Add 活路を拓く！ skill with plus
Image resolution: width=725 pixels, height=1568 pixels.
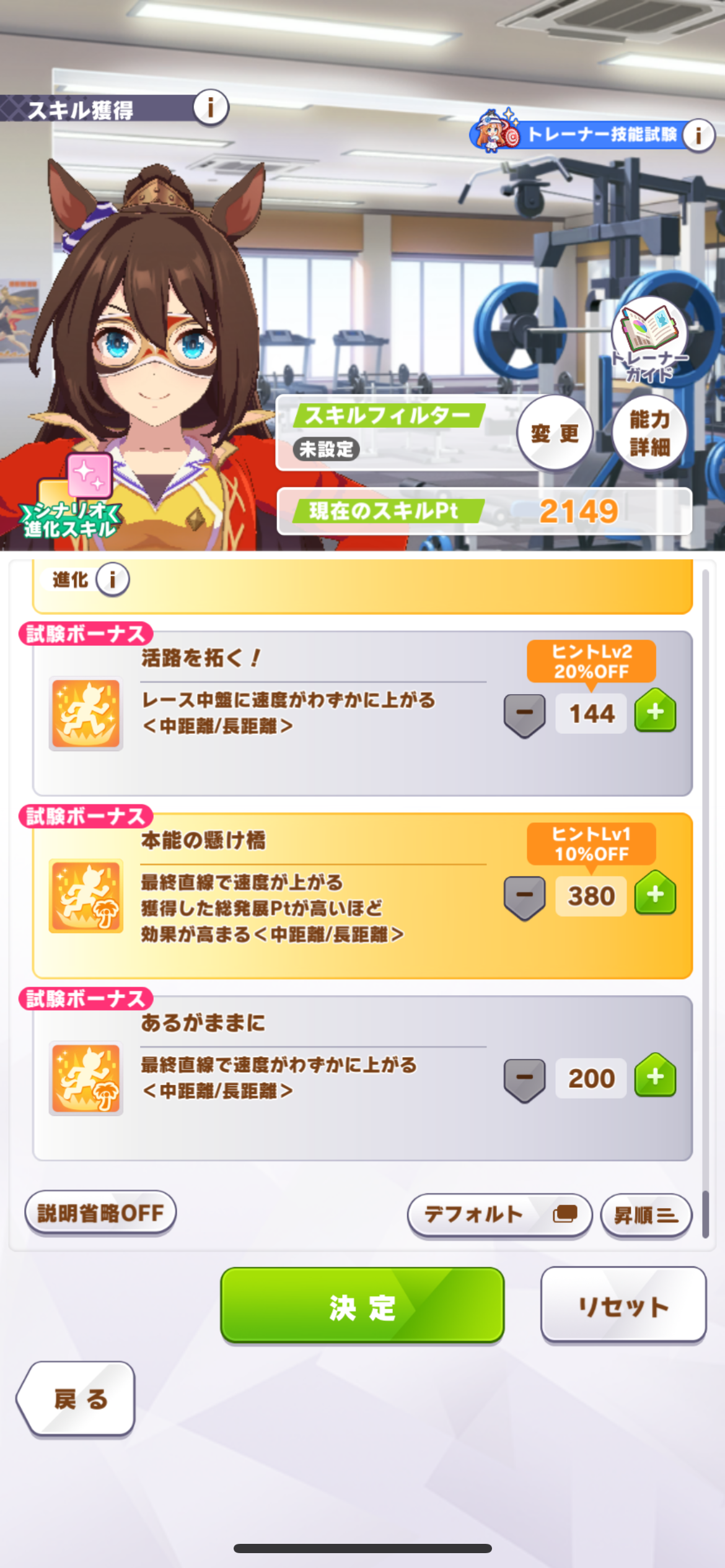pyautogui.click(x=655, y=712)
